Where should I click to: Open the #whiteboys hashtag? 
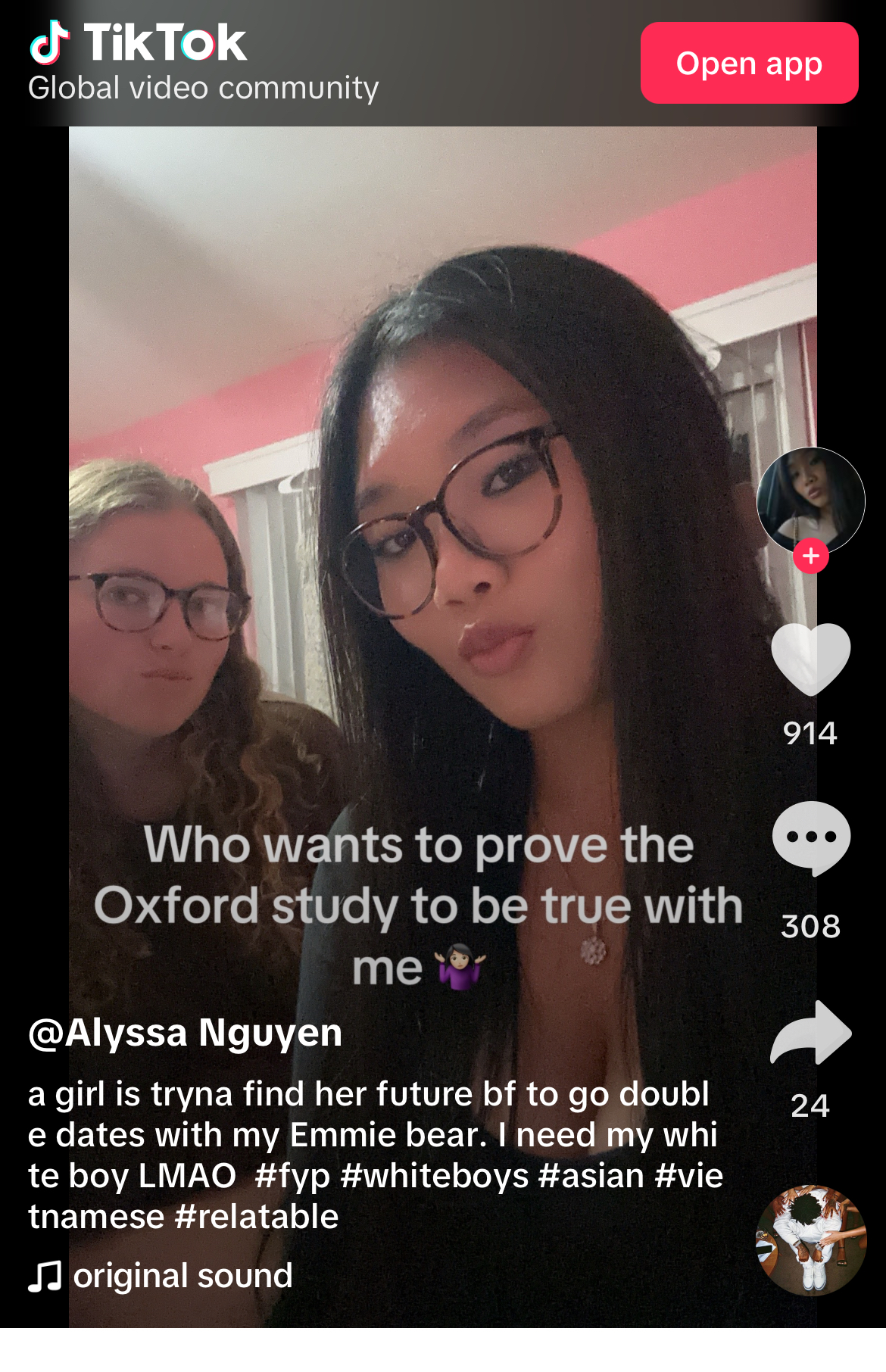434,1176
